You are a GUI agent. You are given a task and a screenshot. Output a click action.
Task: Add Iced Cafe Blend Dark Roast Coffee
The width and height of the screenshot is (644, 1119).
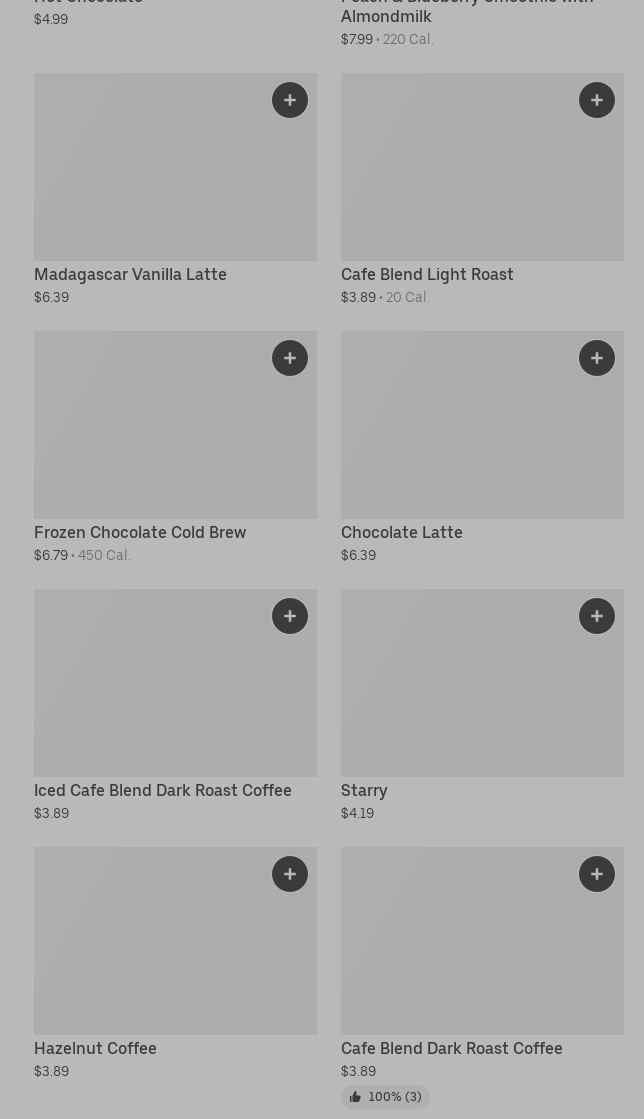[290, 616]
